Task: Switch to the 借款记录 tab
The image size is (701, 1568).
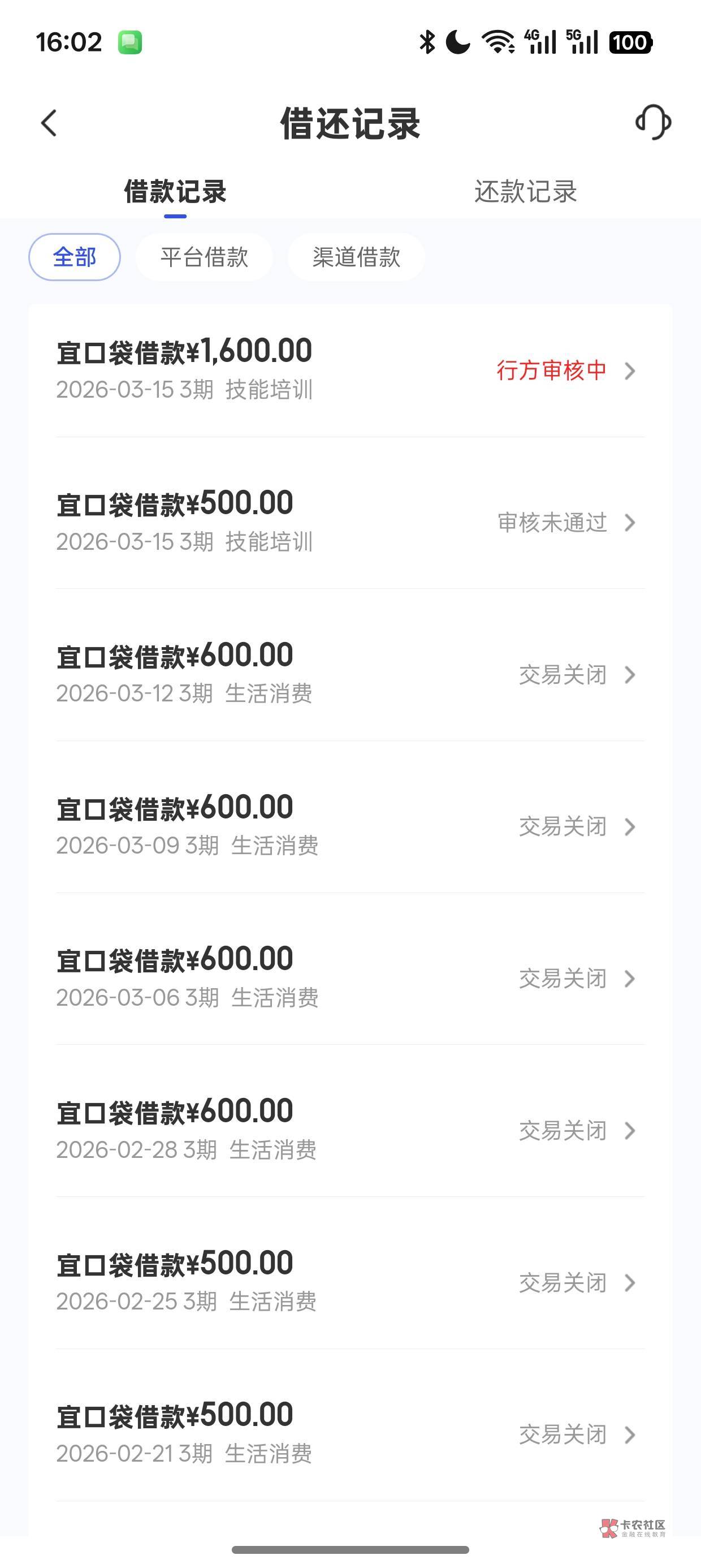Action: [175, 191]
